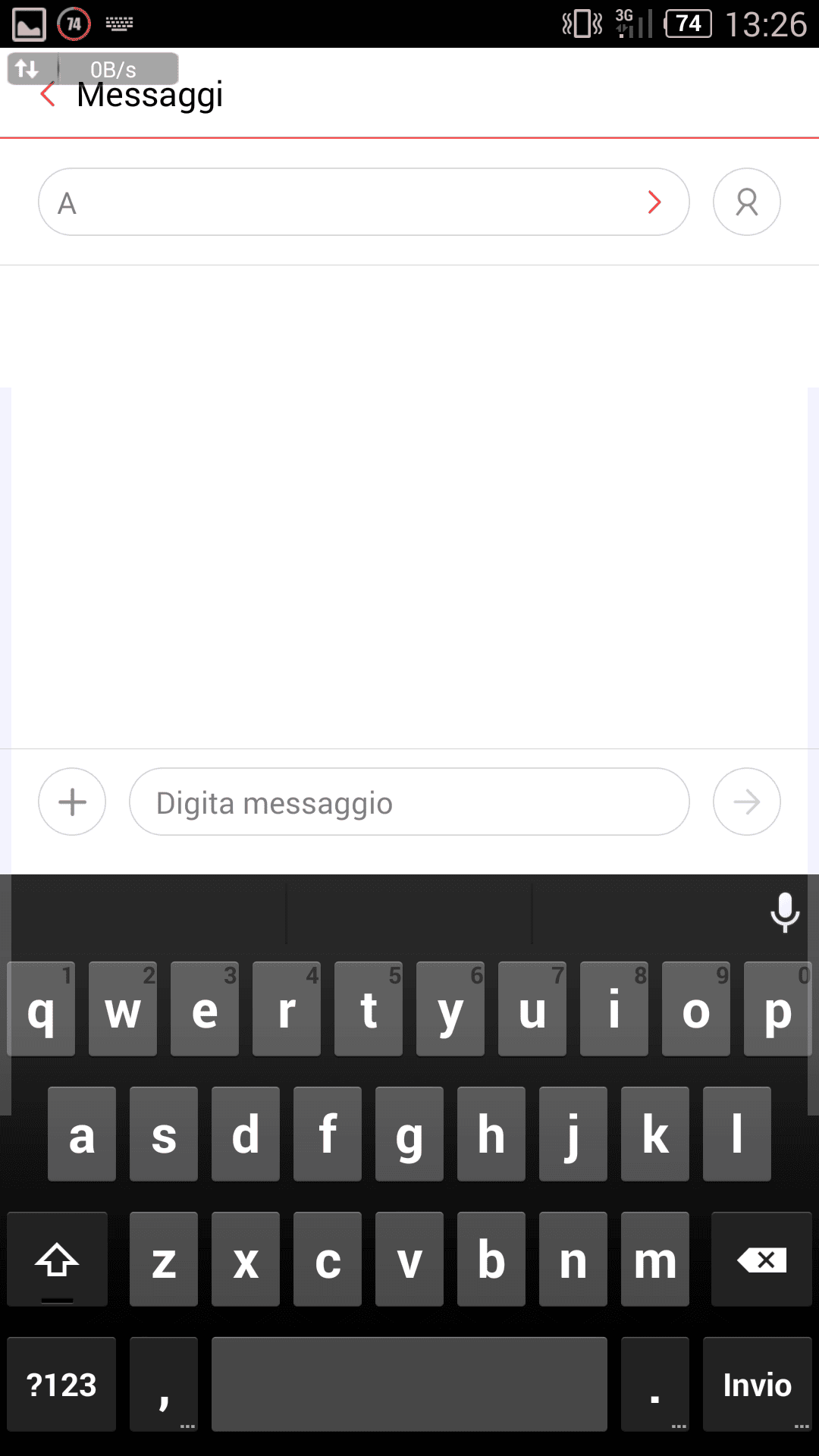Start voice input with microphone key
The height and width of the screenshot is (1456, 819).
tap(785, 912)
